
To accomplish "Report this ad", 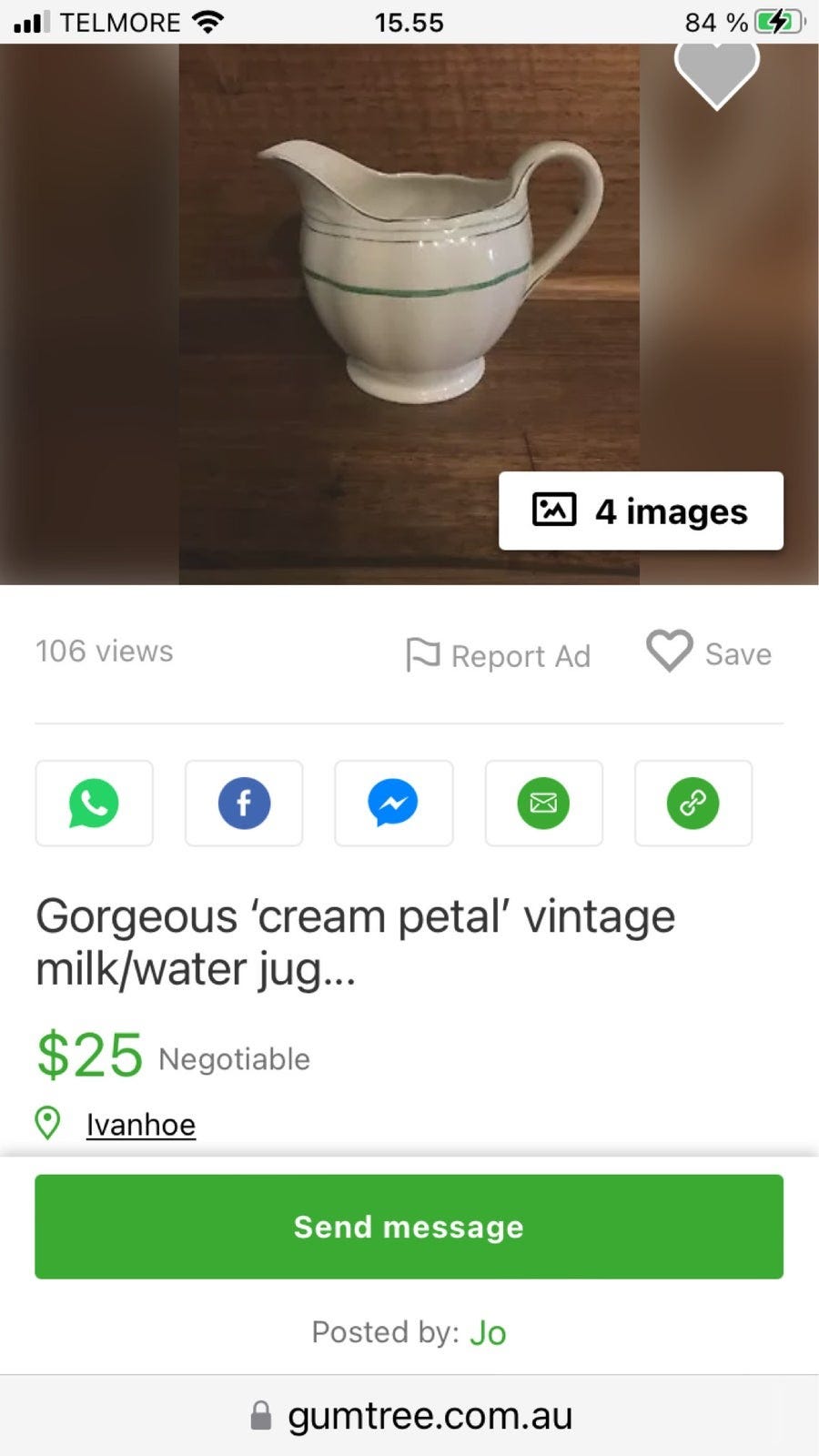I will 498,655.
